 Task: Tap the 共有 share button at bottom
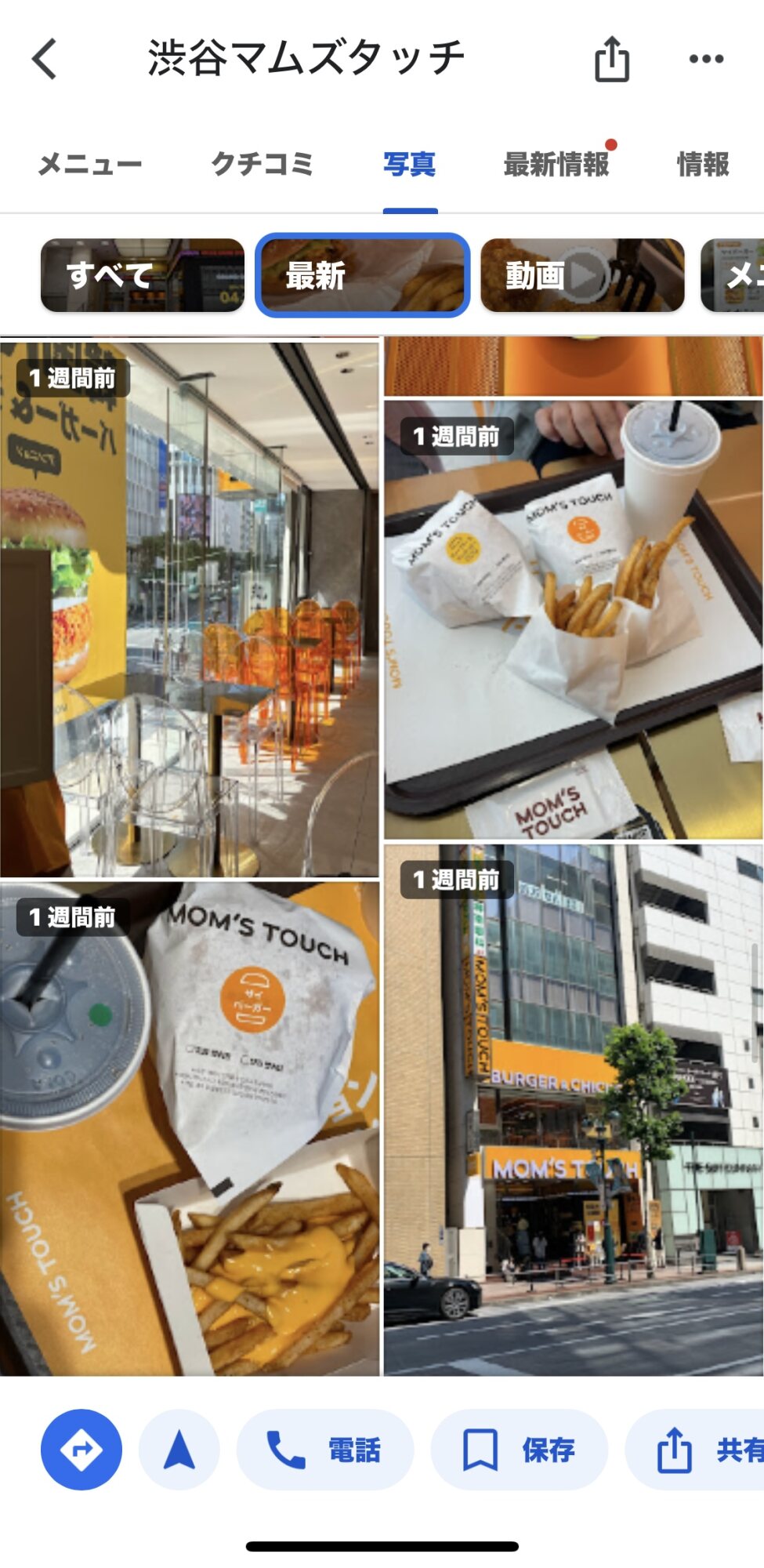pos(696,1450)
